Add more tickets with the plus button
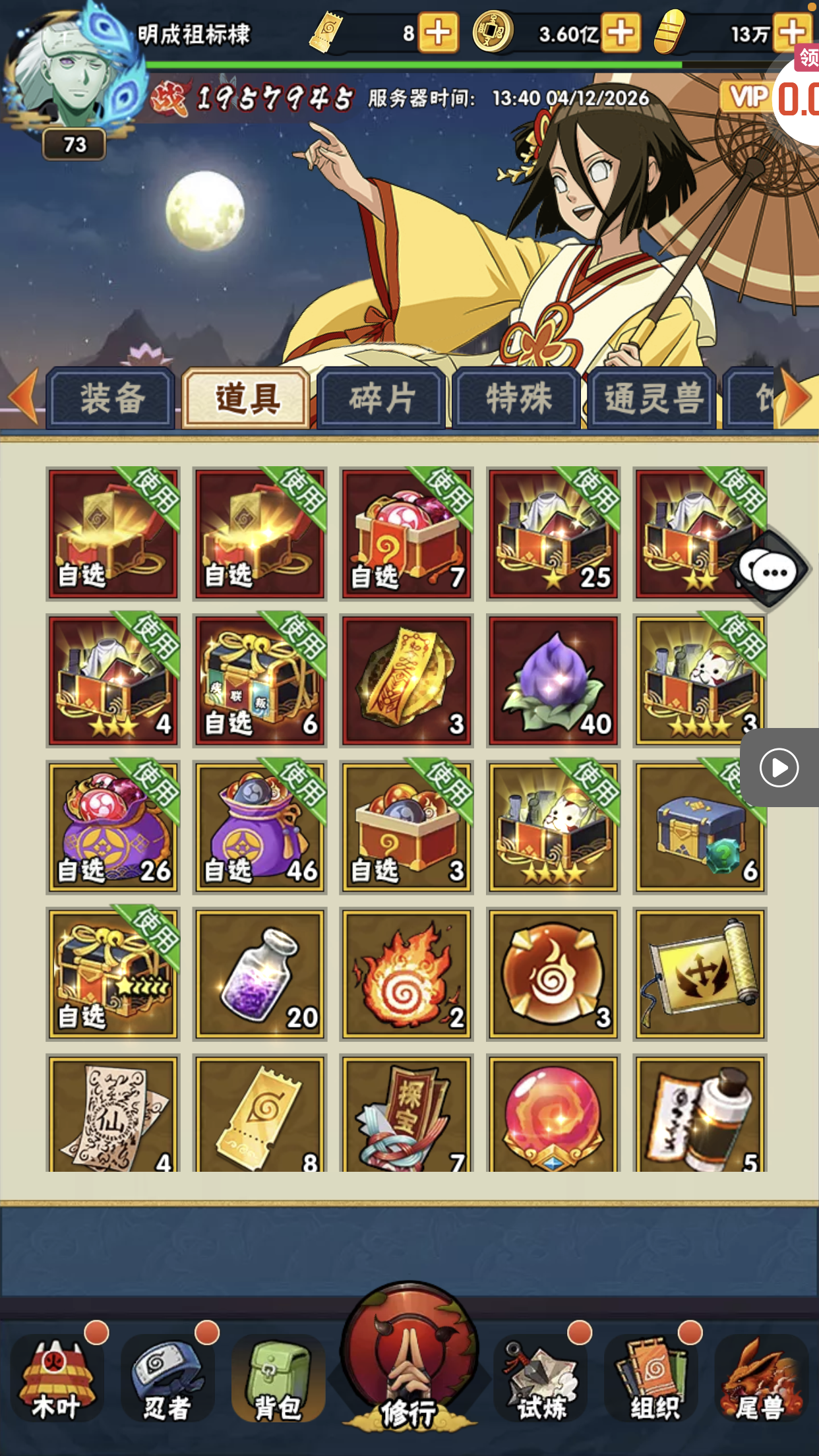 coord(439,33)
